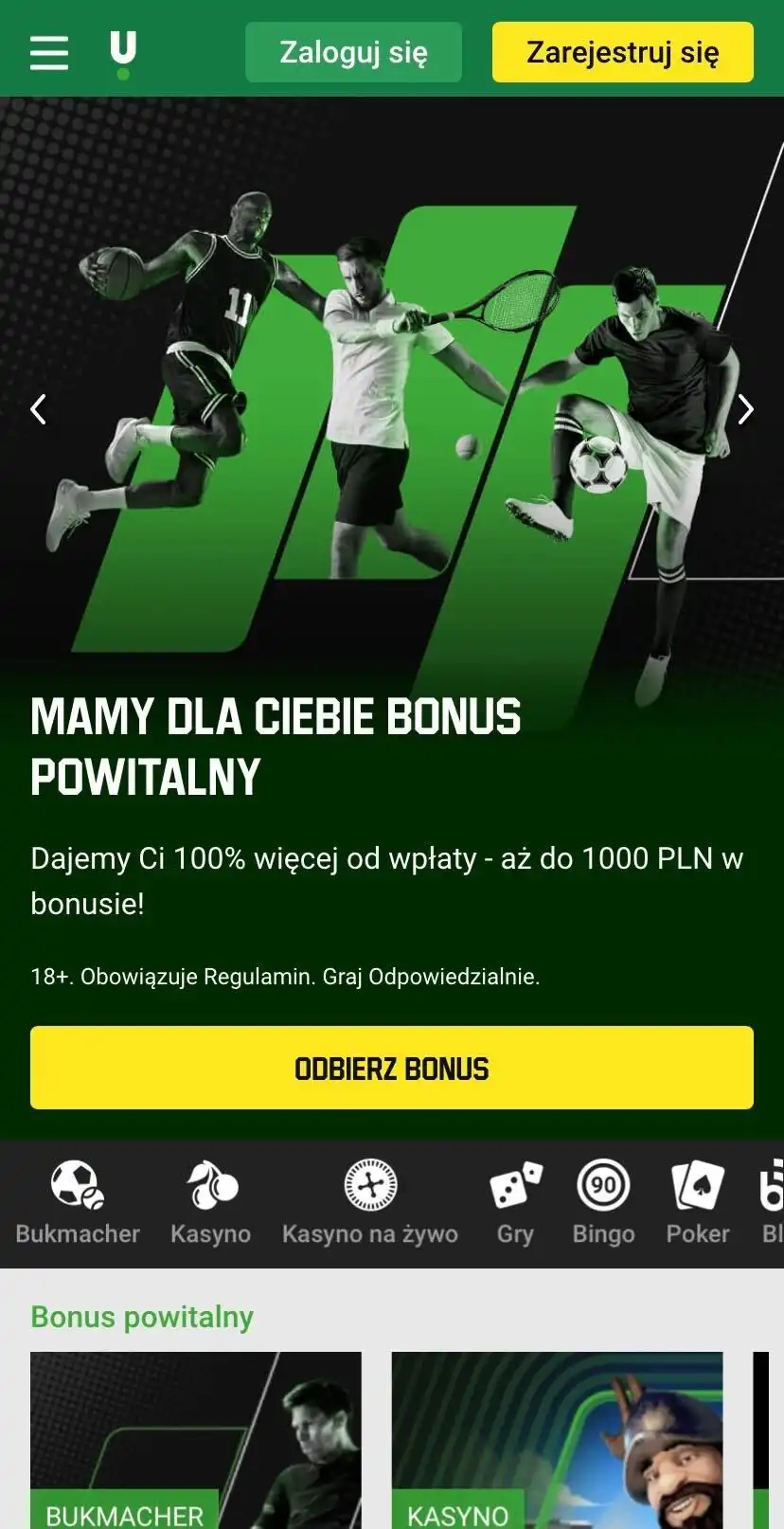Screen dimensions: 784x1529
Task: Show previous banner slide
Action: tap(39, 409)
